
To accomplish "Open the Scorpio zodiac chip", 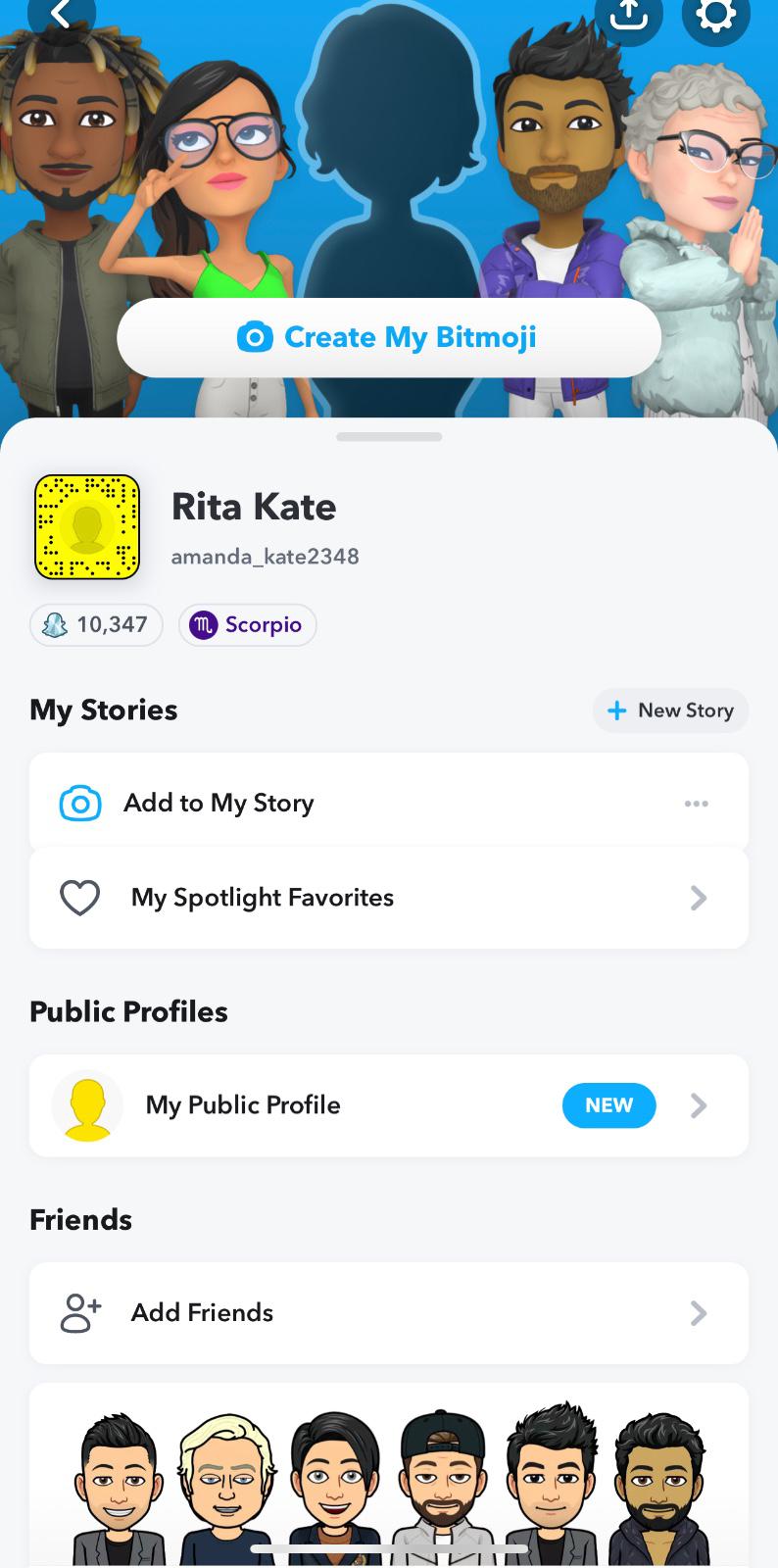I will (247, 625).
